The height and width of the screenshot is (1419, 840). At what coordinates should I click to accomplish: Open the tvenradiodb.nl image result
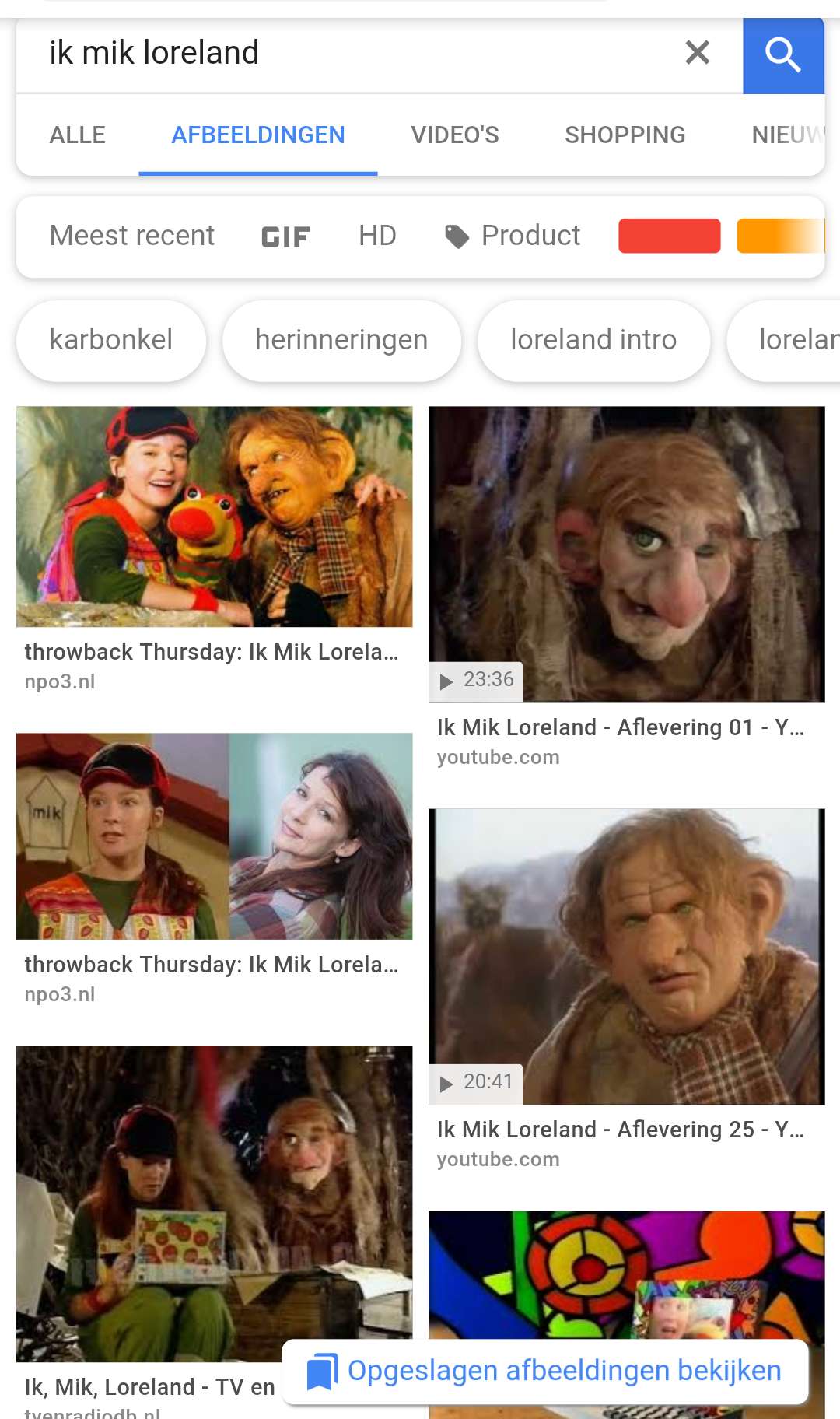[215, 1203]
